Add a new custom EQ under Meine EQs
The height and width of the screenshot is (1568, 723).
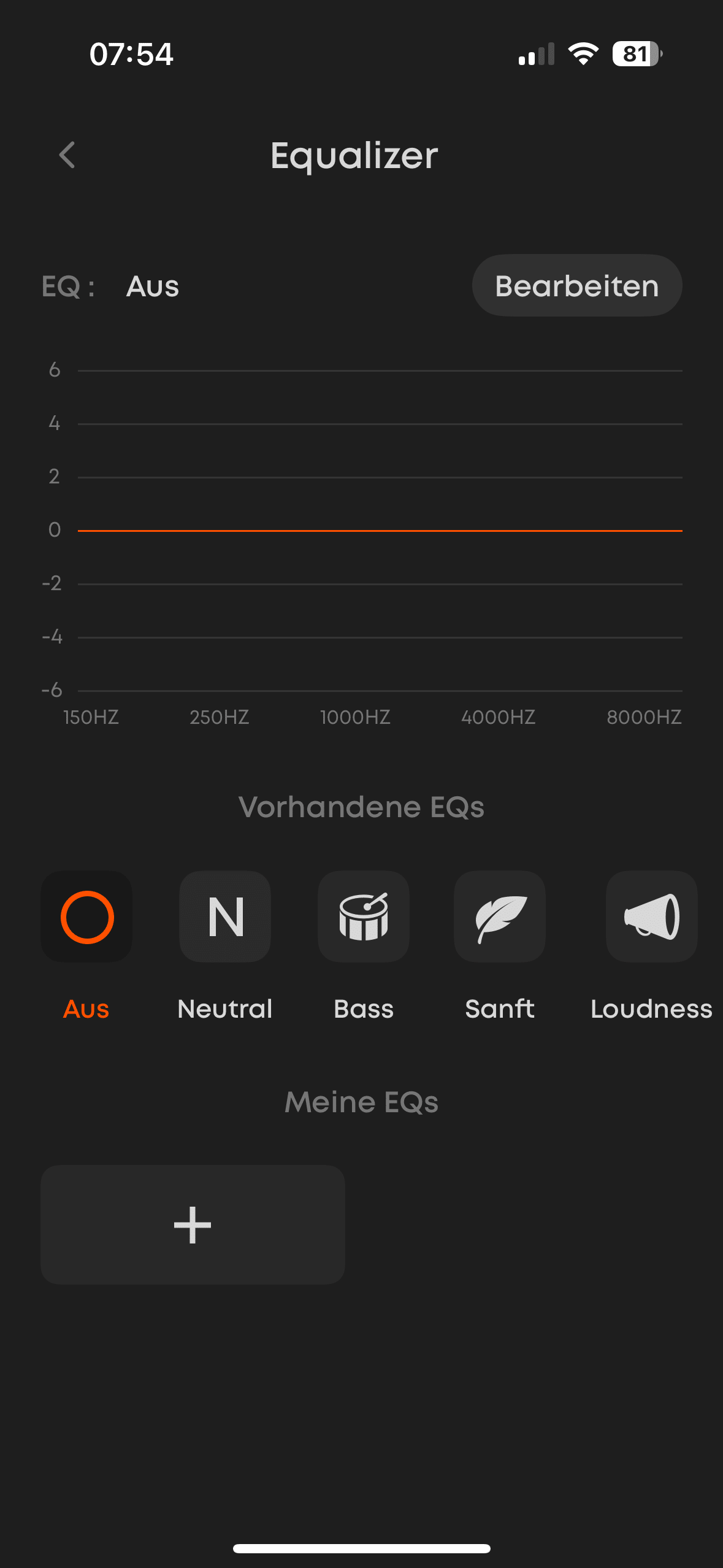[x=193, y=1224]
